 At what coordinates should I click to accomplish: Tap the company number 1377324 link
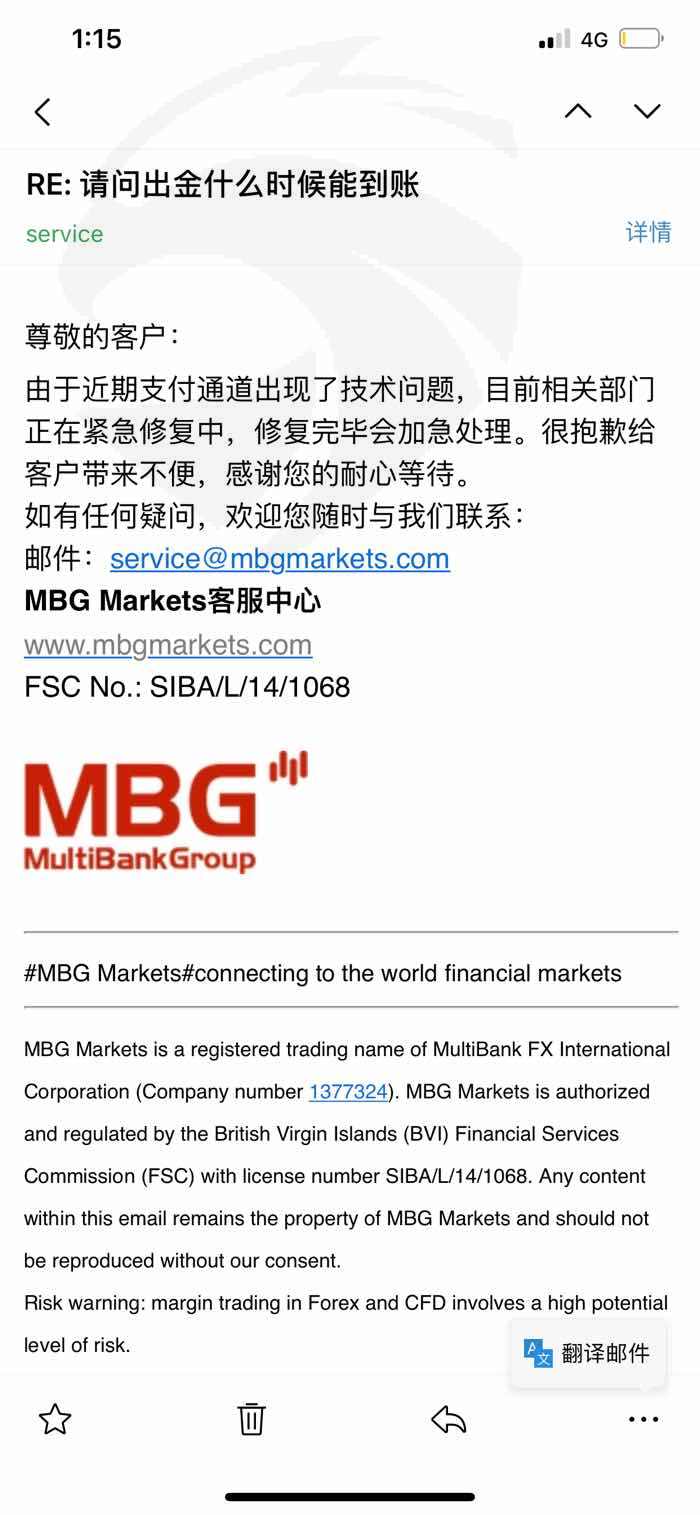[348, 1092]
